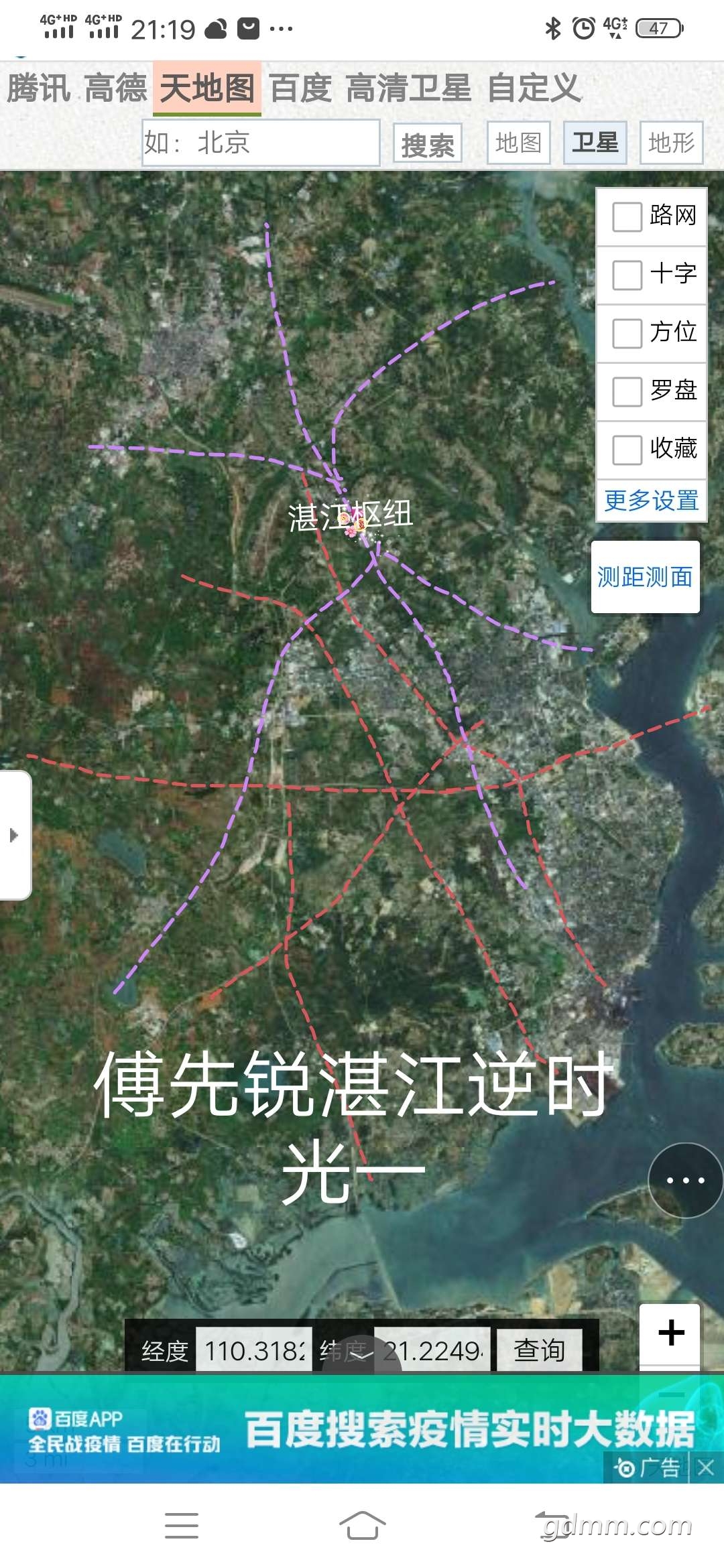The height and width of the screenshot is (1568, 724).
Task: Open the 高清卫星 map source
Action: (408, 88)
